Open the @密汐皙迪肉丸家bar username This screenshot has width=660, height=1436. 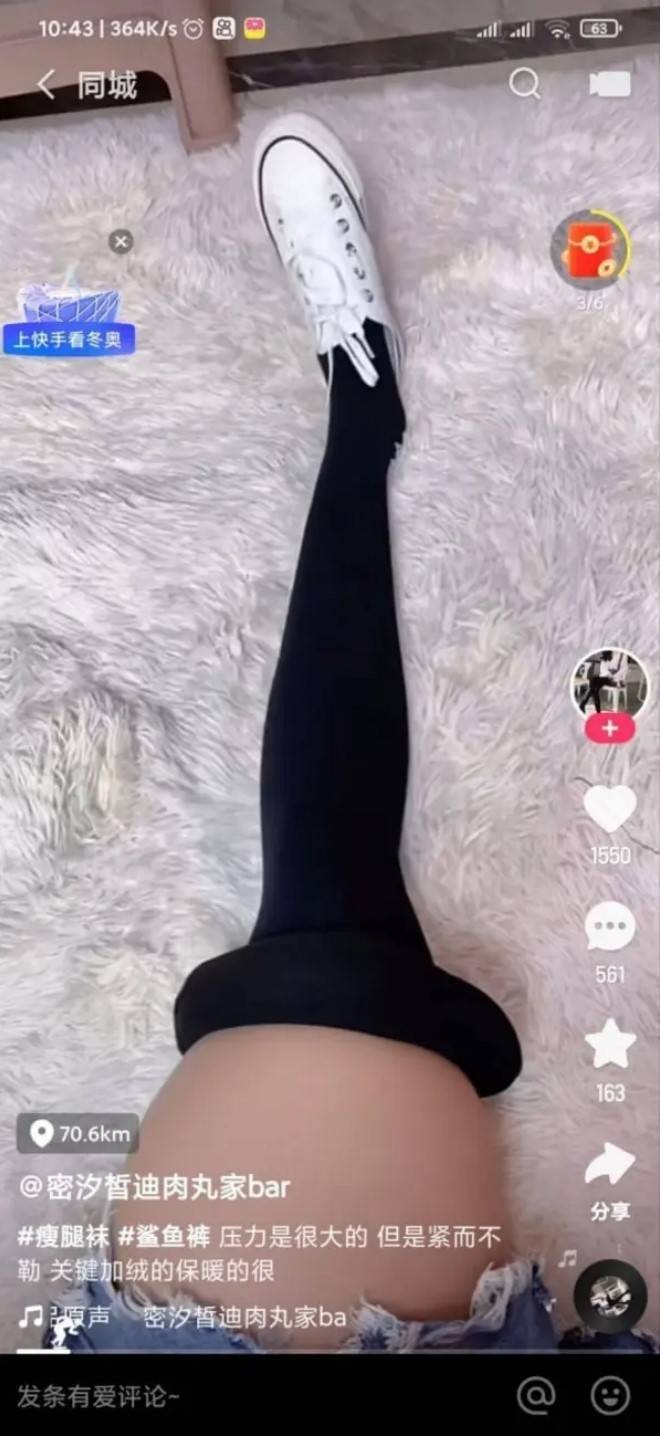(x=154, y=1187)
